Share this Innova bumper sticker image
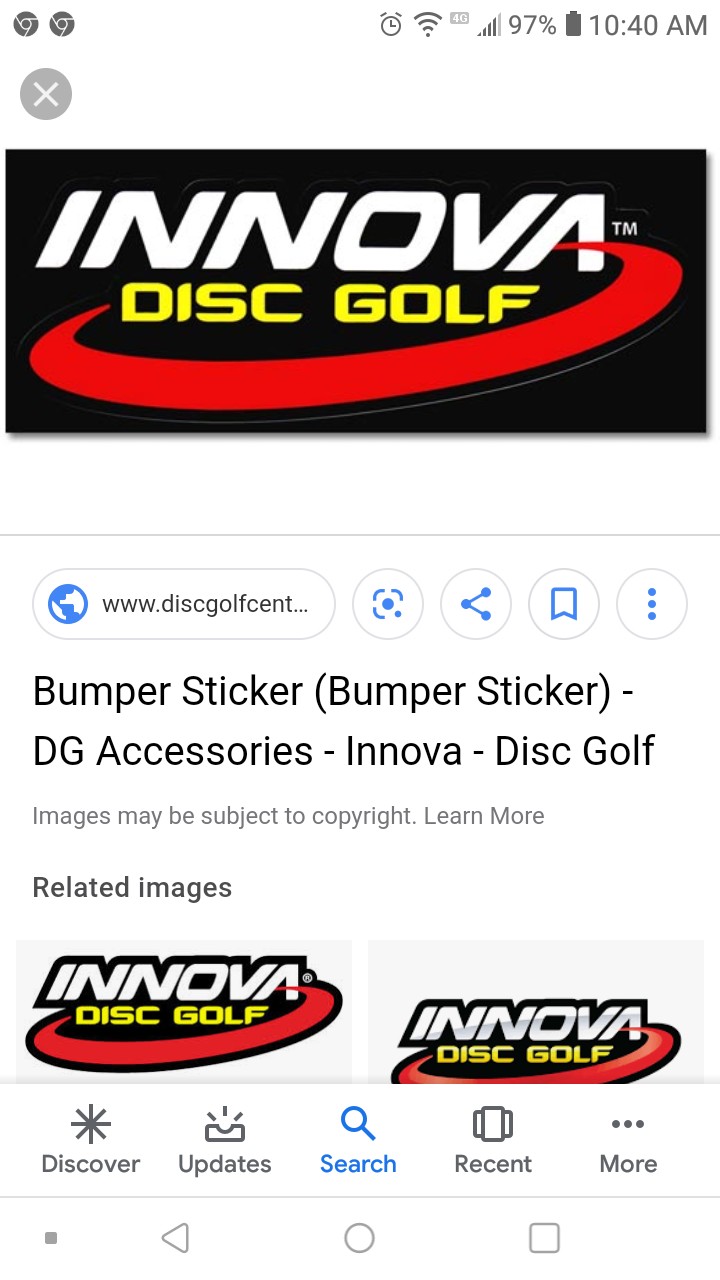Image resolution: width=720 pixels, height=1280 pixels. (x=475, y=604)
